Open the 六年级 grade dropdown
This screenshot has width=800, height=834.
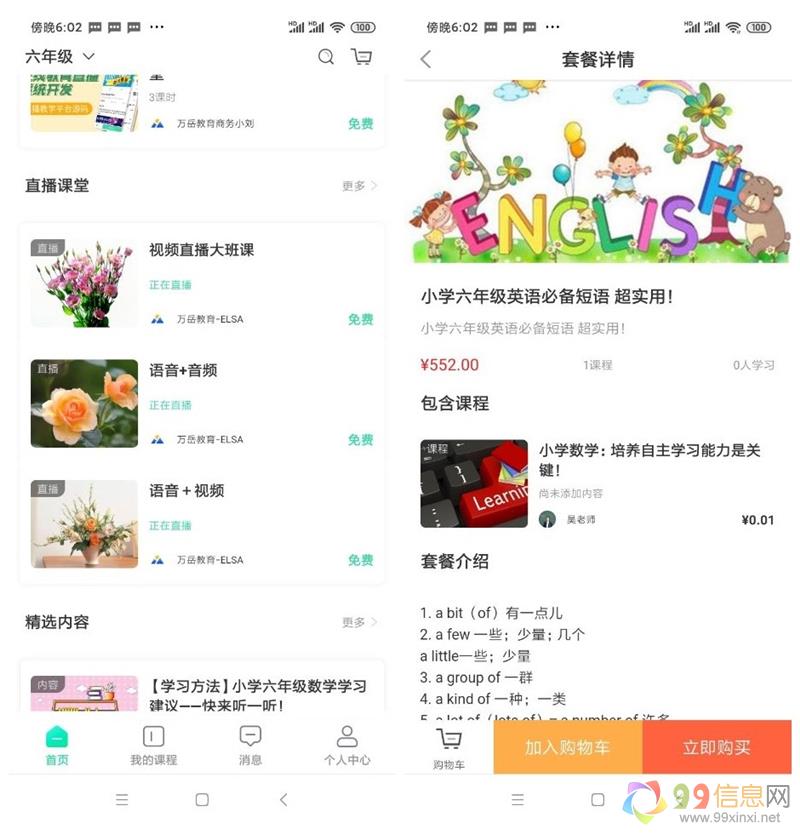tap(60, 57)
